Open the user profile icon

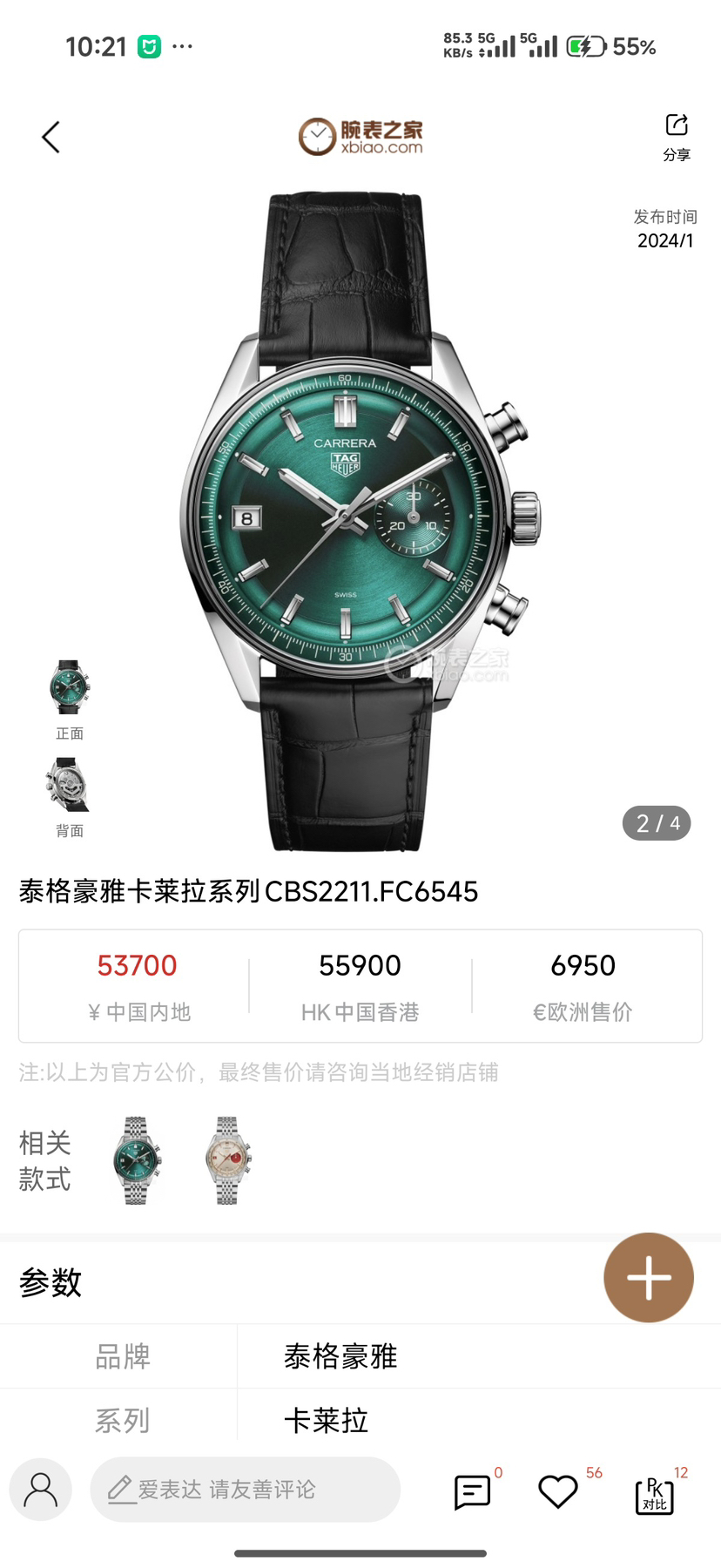[40, 1490]
